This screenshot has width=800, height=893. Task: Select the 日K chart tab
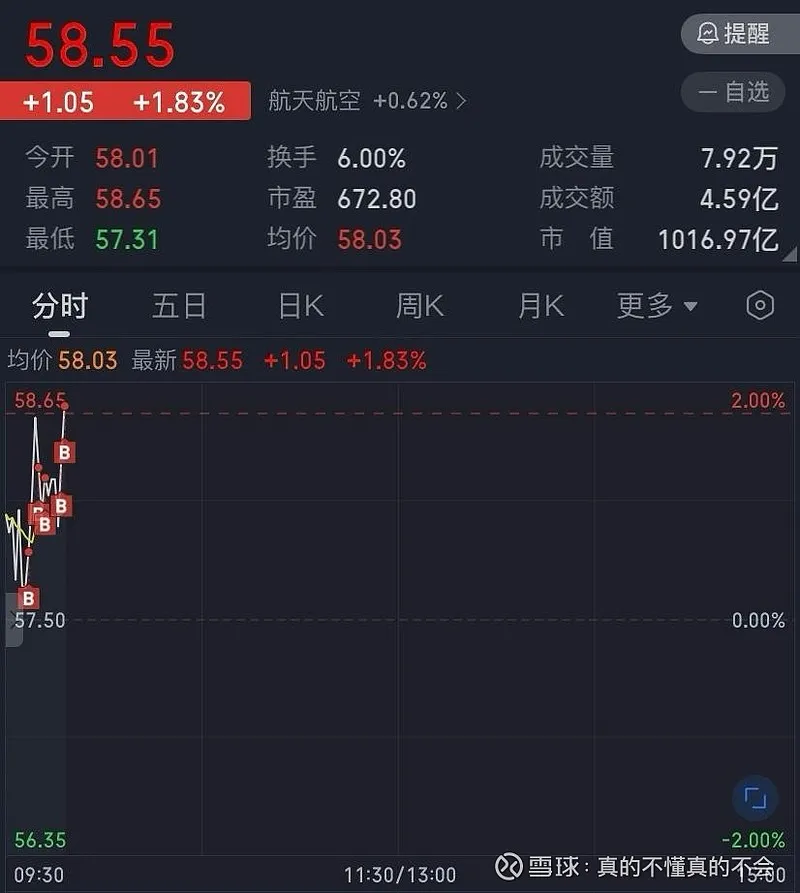(301, 306)
